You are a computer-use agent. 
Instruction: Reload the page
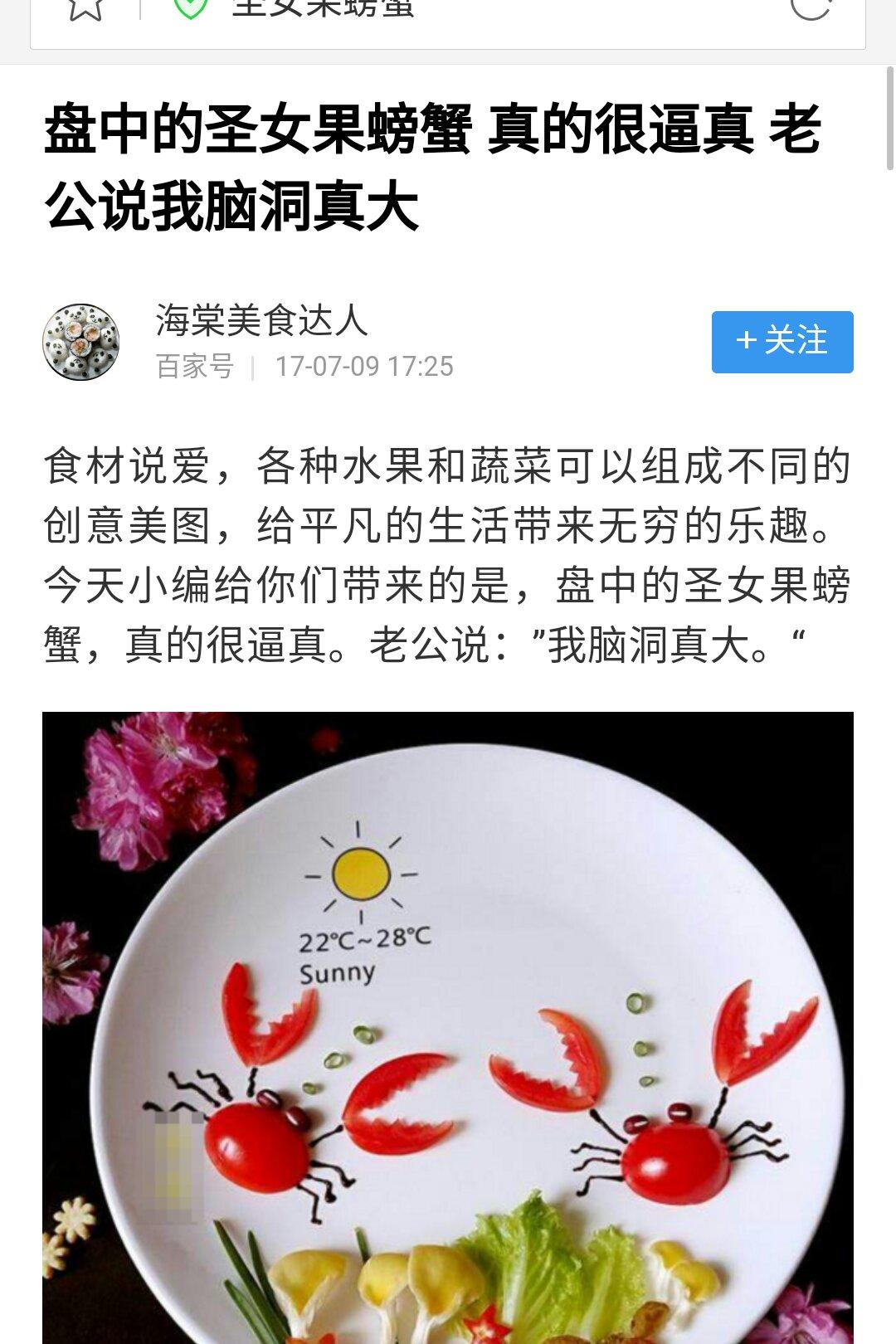pos(810,8)
